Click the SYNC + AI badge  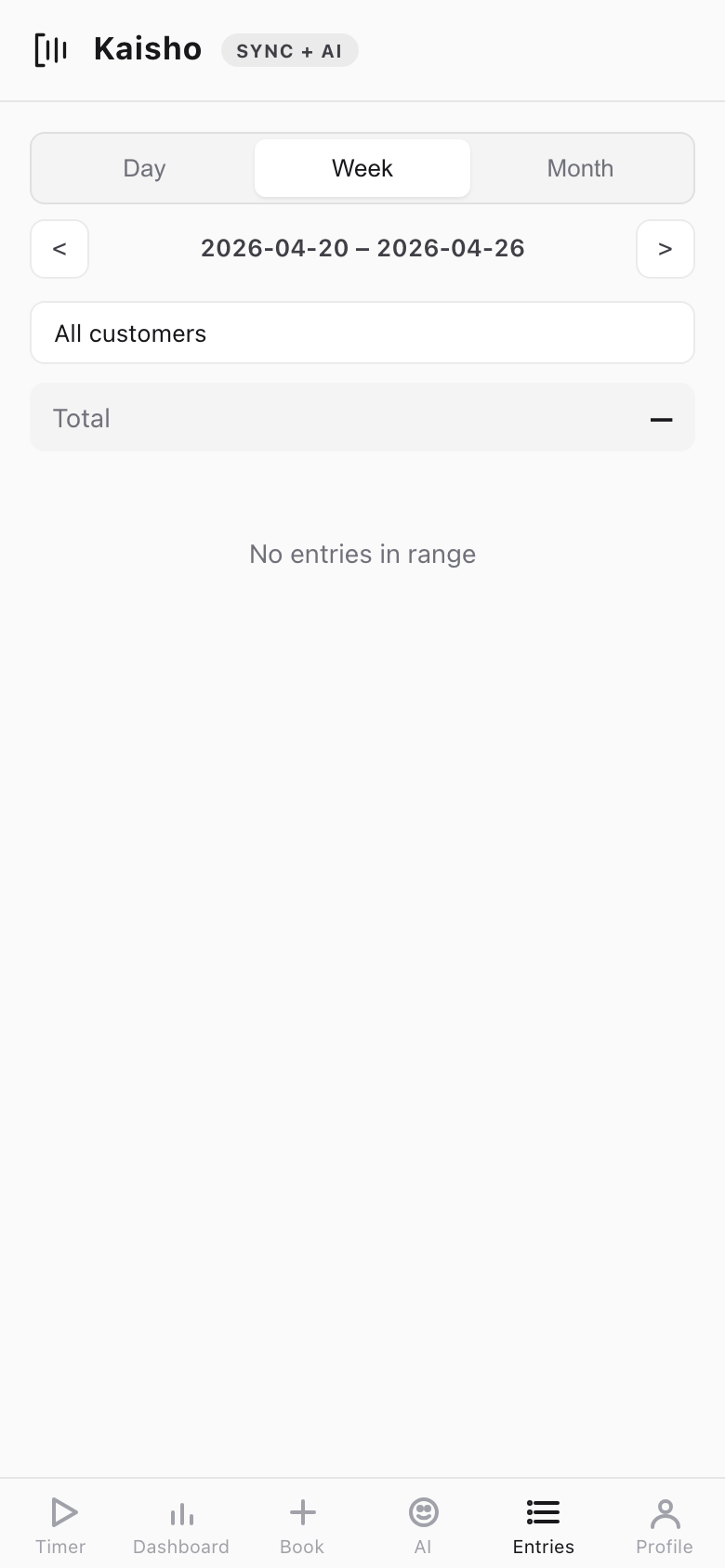289,50
